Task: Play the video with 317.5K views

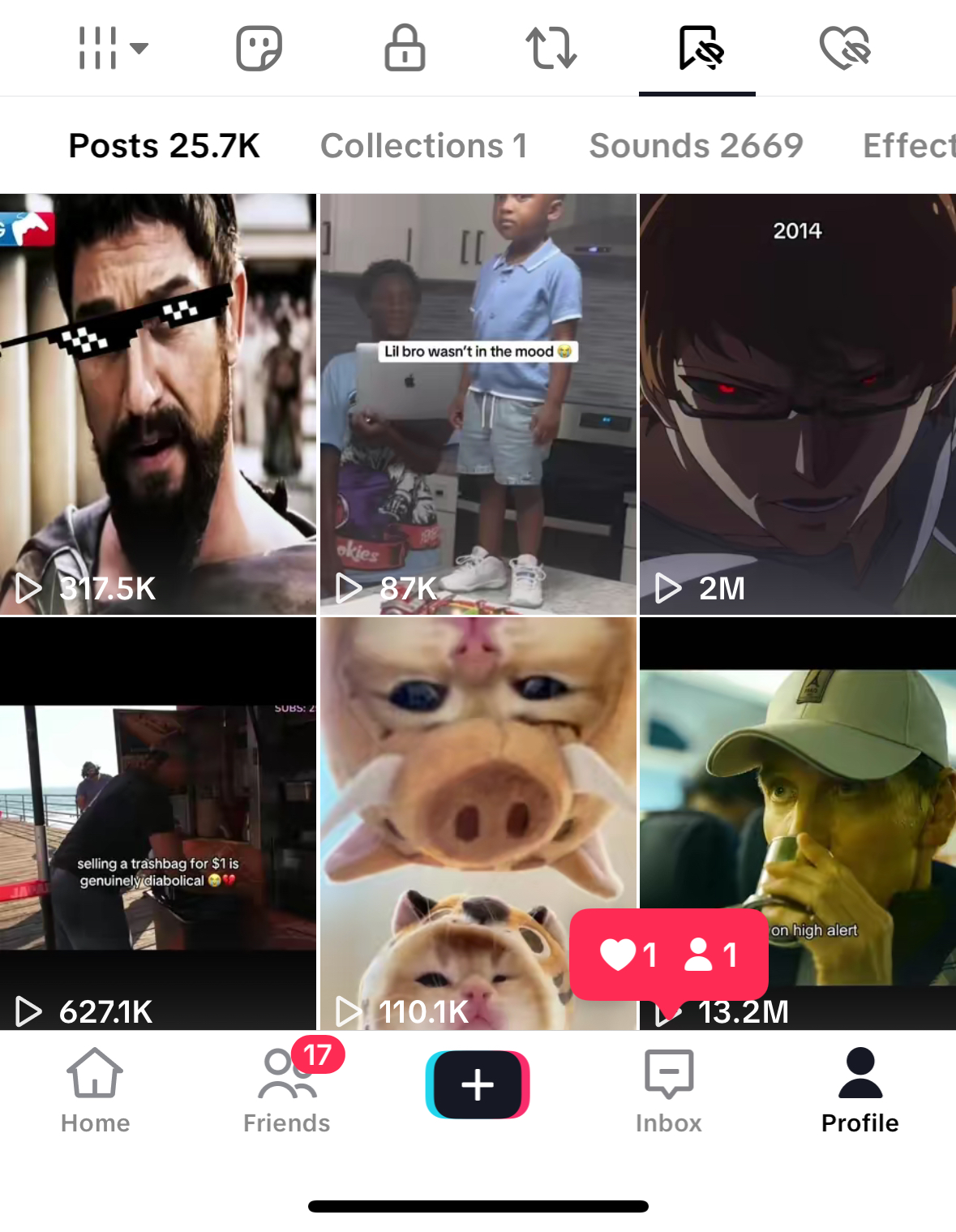Action: point(157,403)
